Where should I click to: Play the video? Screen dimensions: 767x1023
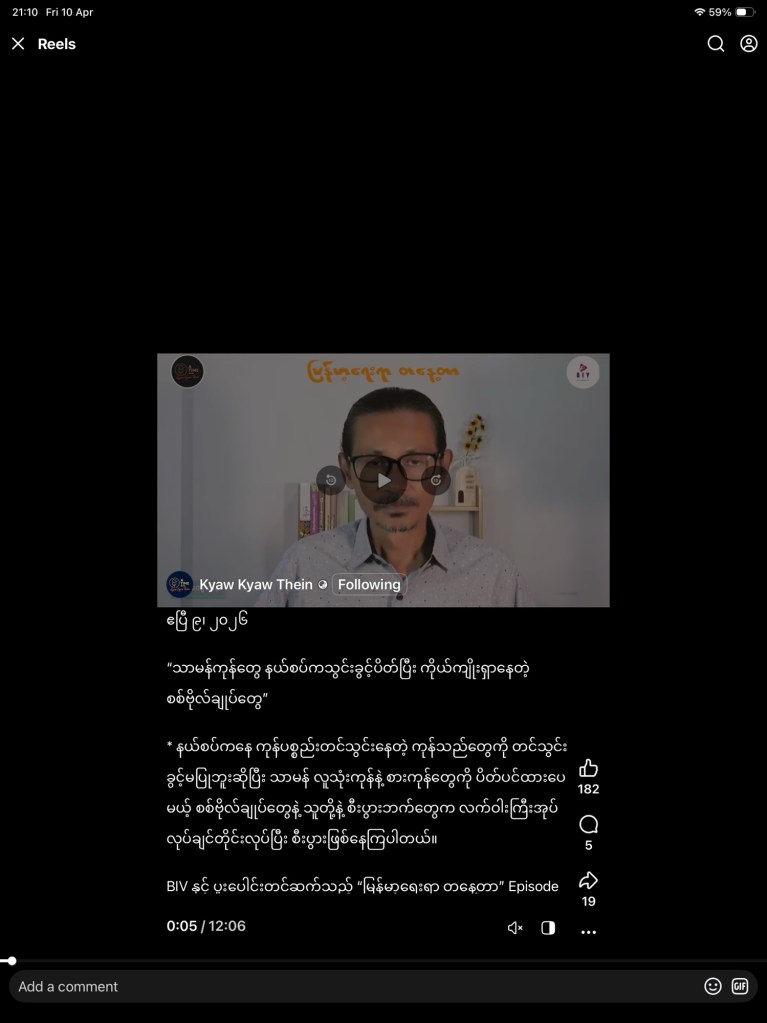point(383,480)
